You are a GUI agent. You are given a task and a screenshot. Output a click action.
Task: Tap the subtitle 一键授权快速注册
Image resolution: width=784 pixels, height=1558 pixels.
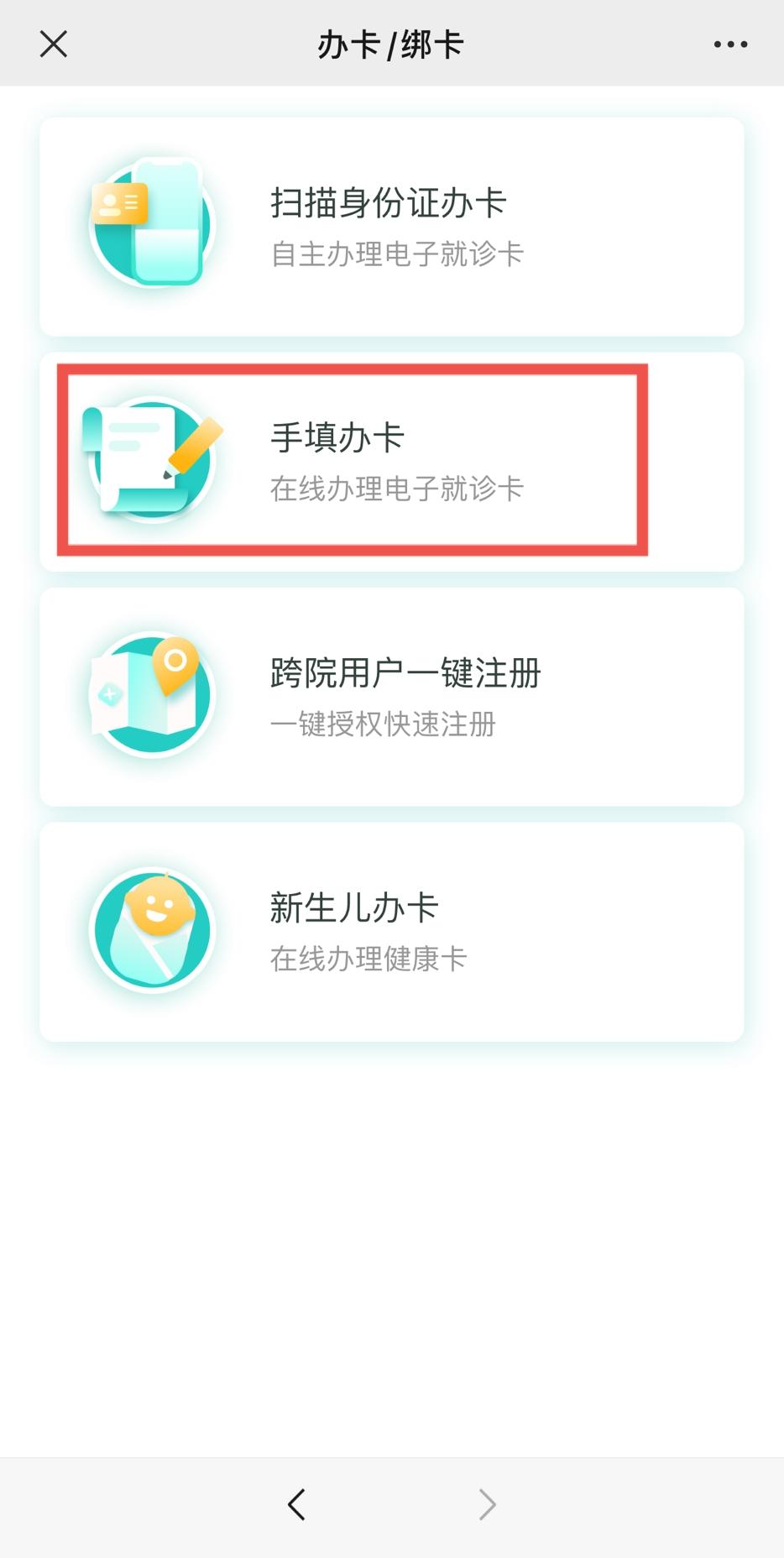click(384, 724)
